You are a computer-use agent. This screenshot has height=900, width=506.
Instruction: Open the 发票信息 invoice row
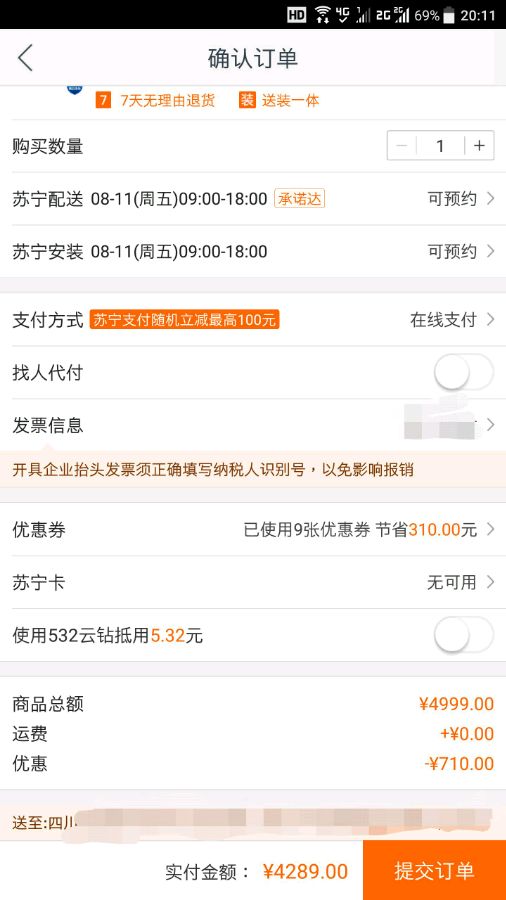click(x=253, y=425)
